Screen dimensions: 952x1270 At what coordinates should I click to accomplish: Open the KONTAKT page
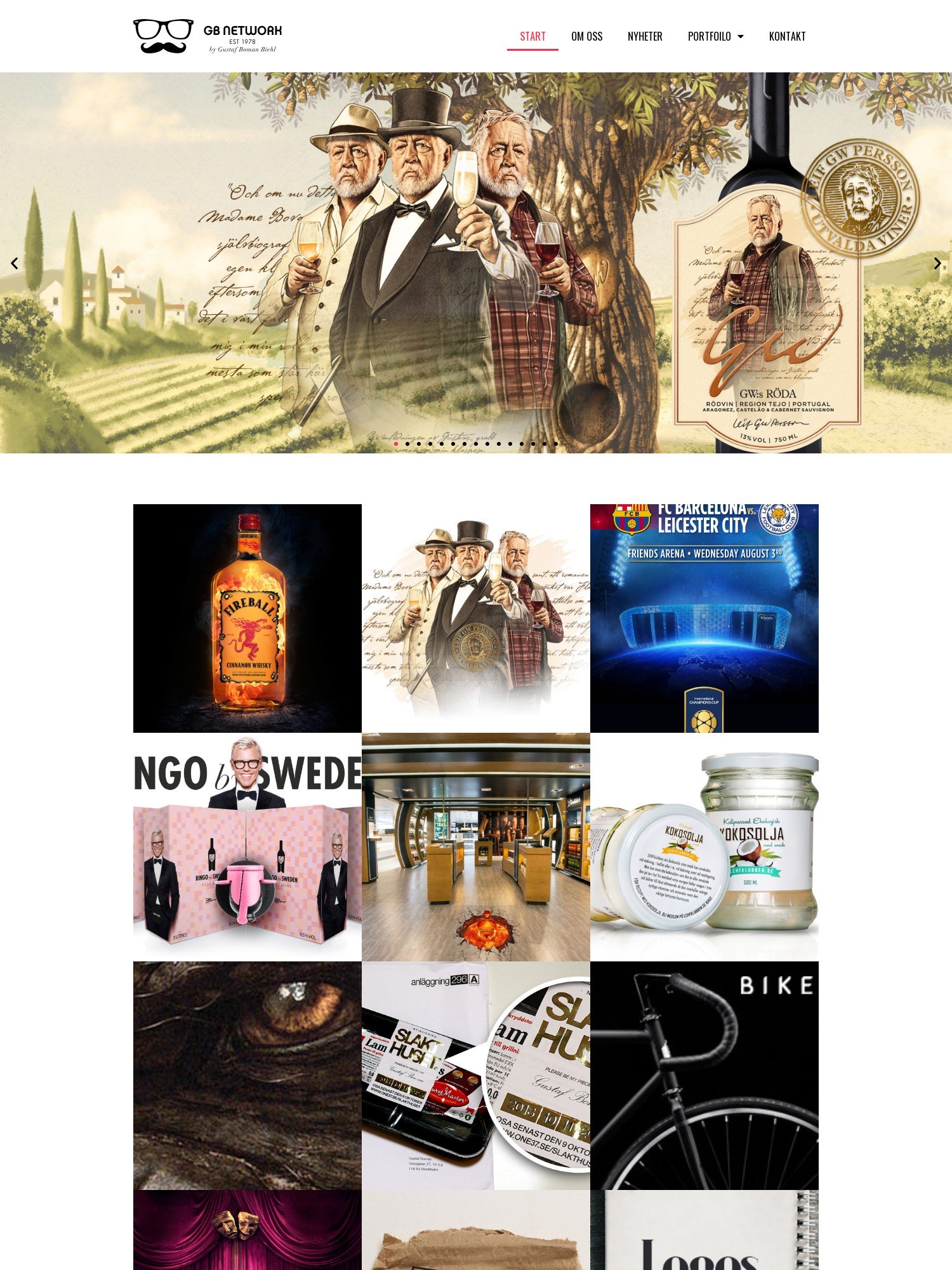pos(787,36)
